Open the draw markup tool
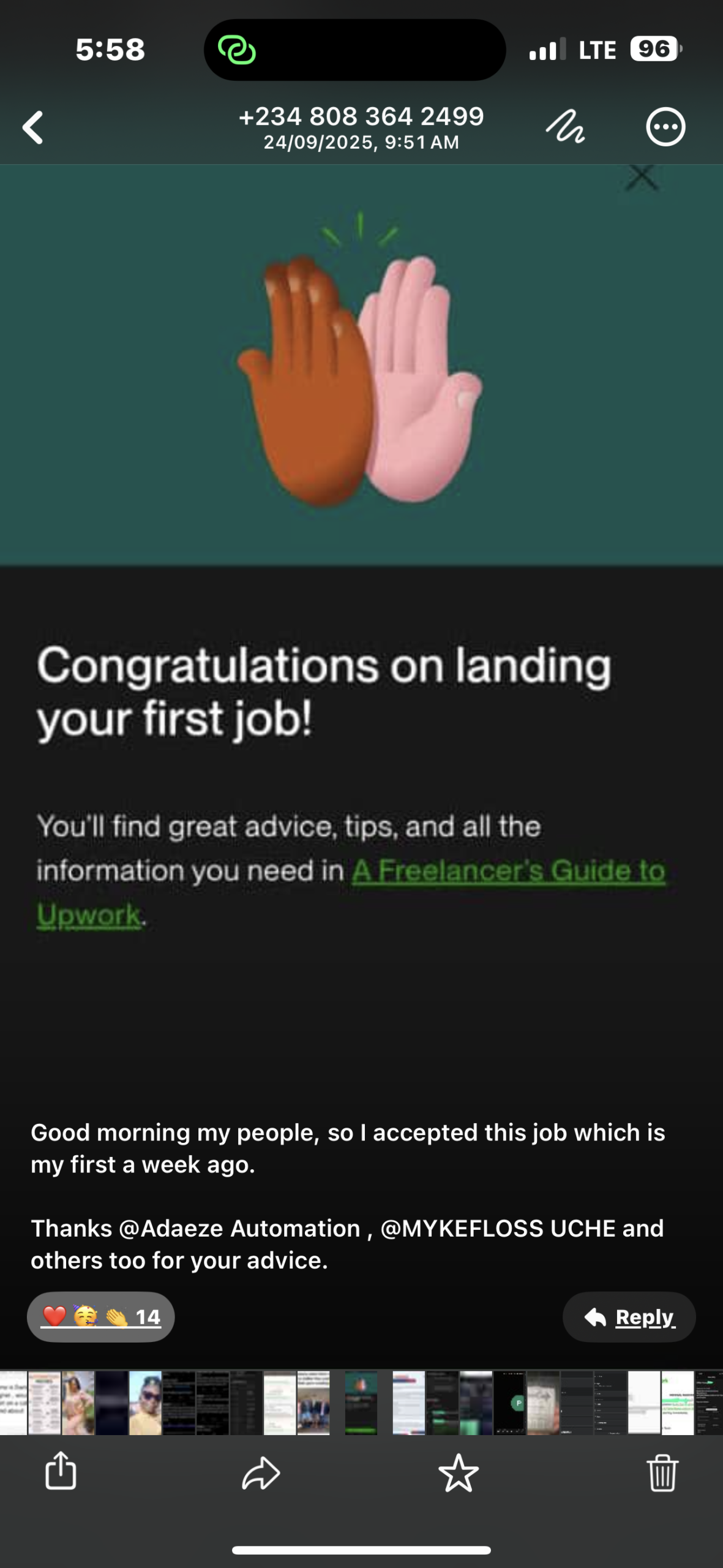The image size is (723, 1568). click(564, 127)
